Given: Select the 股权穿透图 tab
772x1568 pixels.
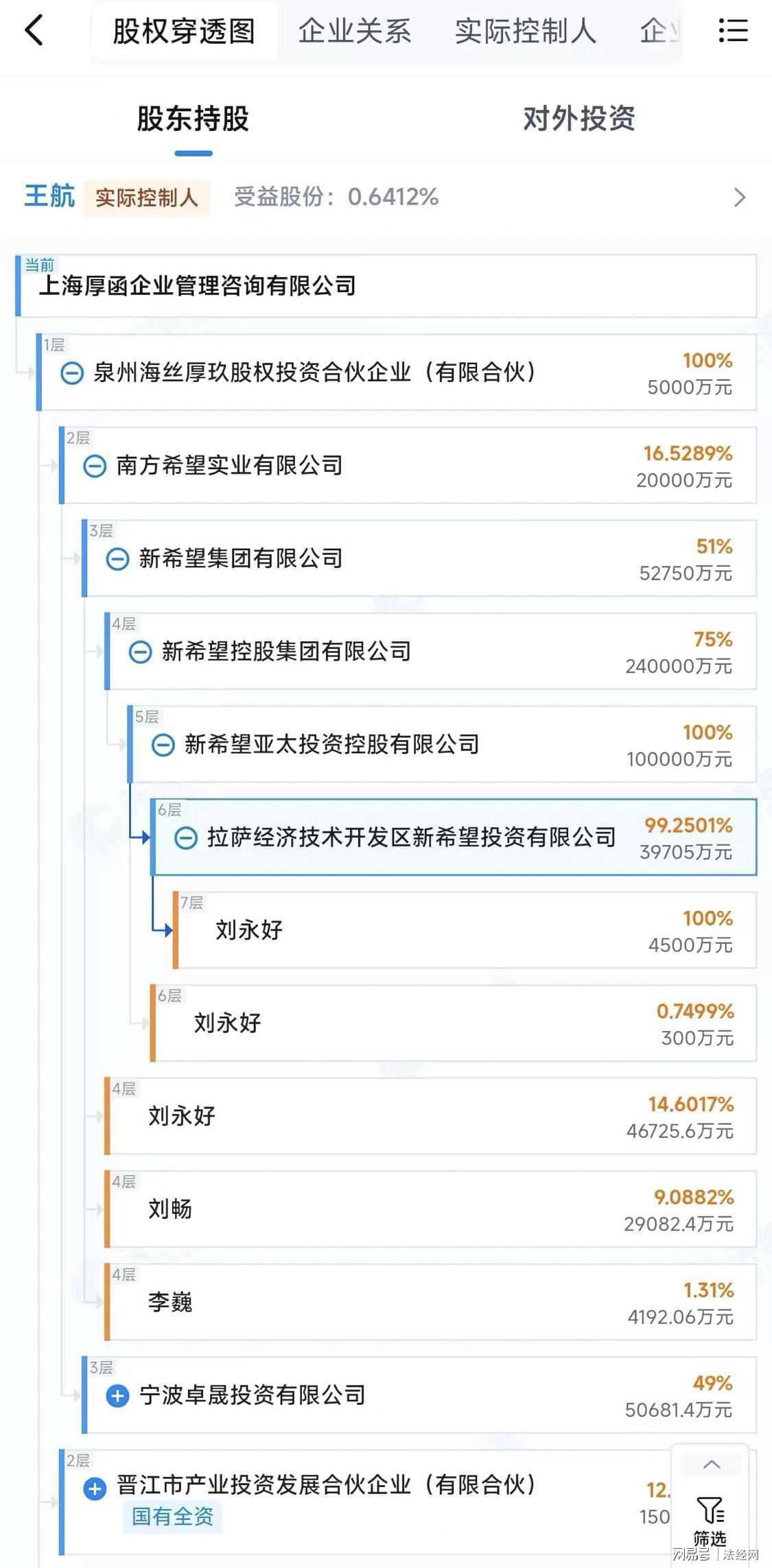Looking at the screenshot, I should pos(184,32).
